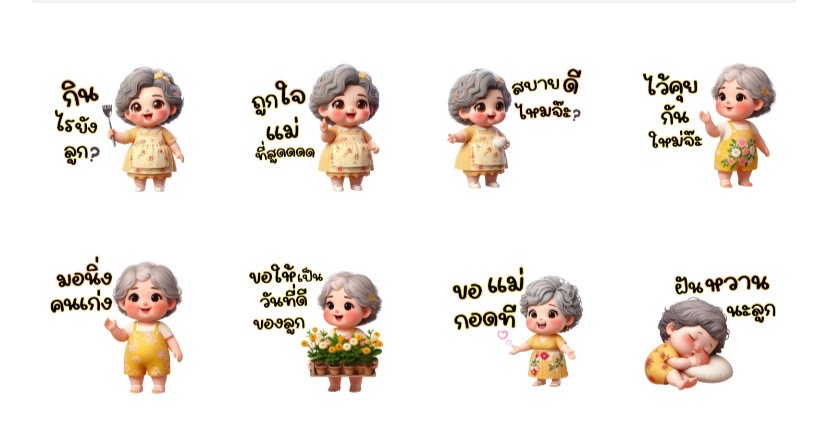Tap the 'ฝันหวานนะลูก' sleeping sticker
Viewport: 828px width, 435px height.
click(709, 330)
